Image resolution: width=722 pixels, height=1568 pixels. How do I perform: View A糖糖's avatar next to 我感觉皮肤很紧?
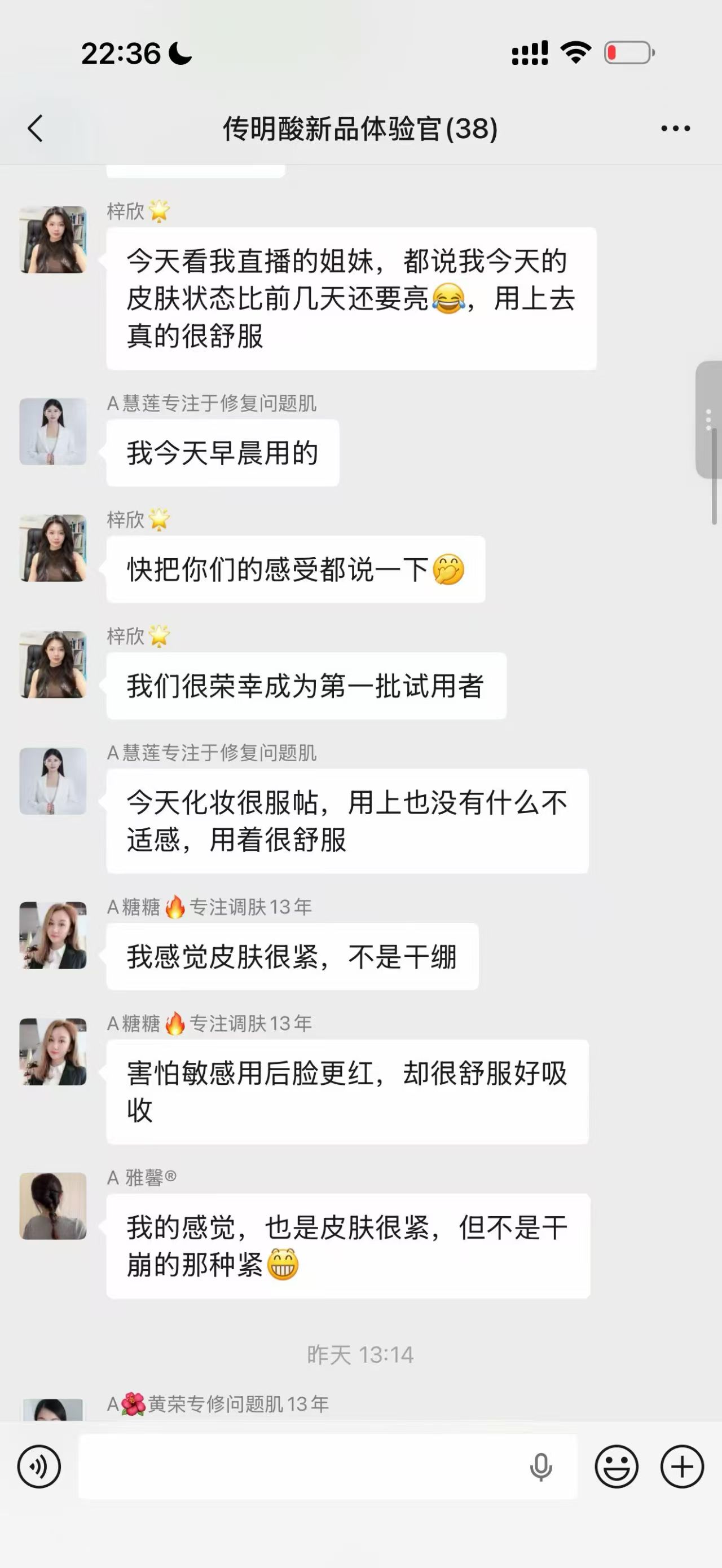pyautogui.click(x=53, y=935)
